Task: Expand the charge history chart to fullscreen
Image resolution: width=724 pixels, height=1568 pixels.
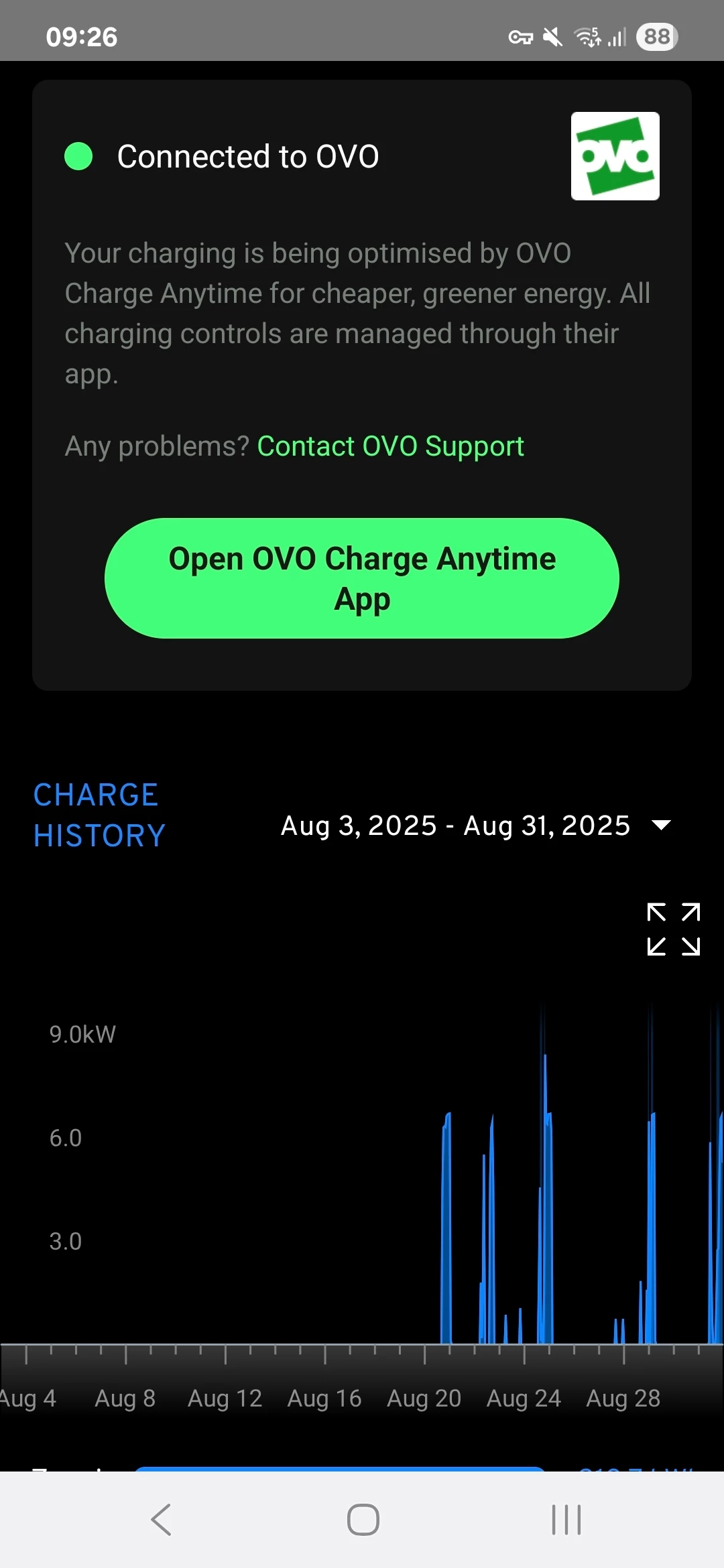Action: coord(673,929)
